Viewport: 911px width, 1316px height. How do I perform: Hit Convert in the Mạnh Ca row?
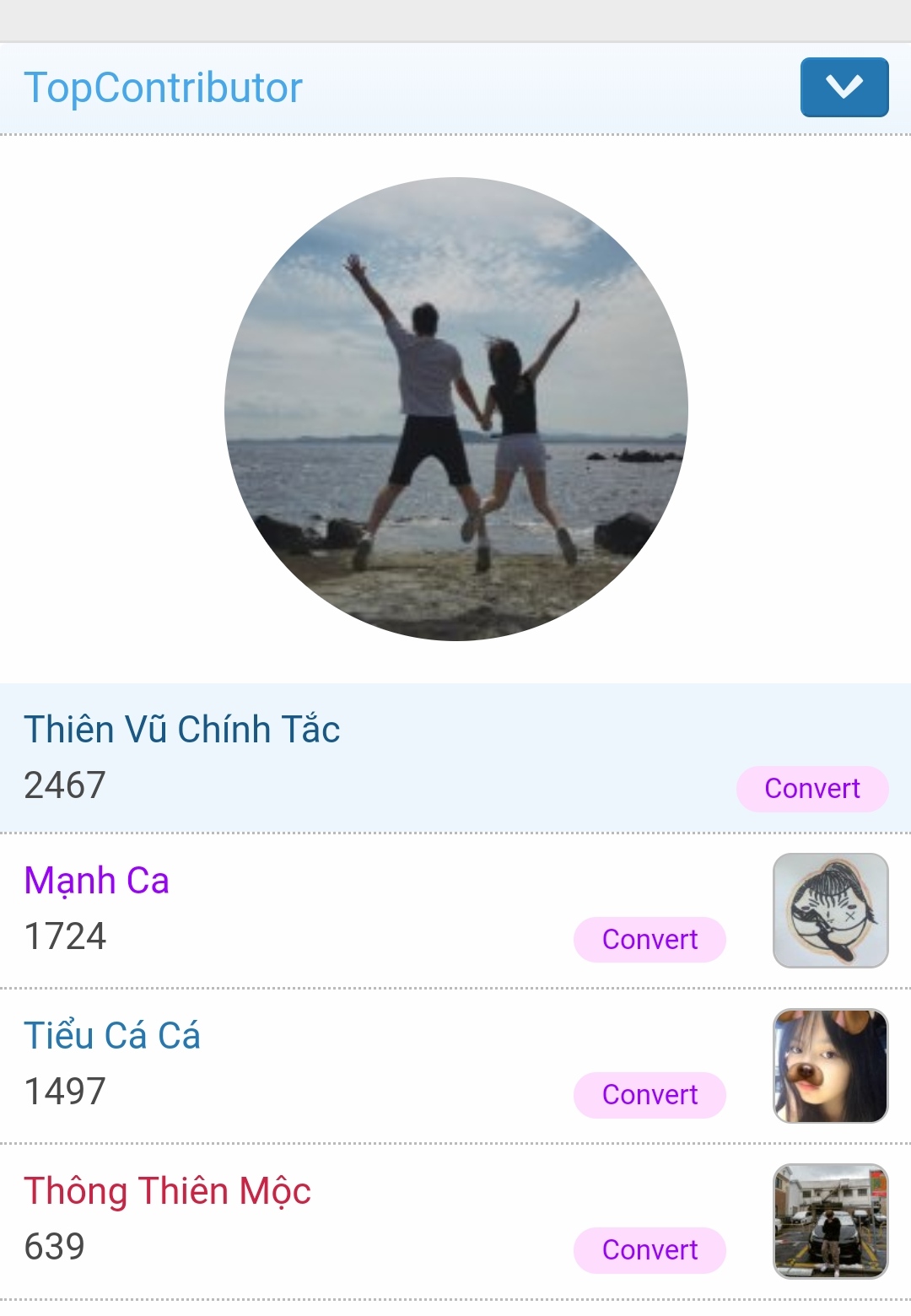(x=650, y=940)
